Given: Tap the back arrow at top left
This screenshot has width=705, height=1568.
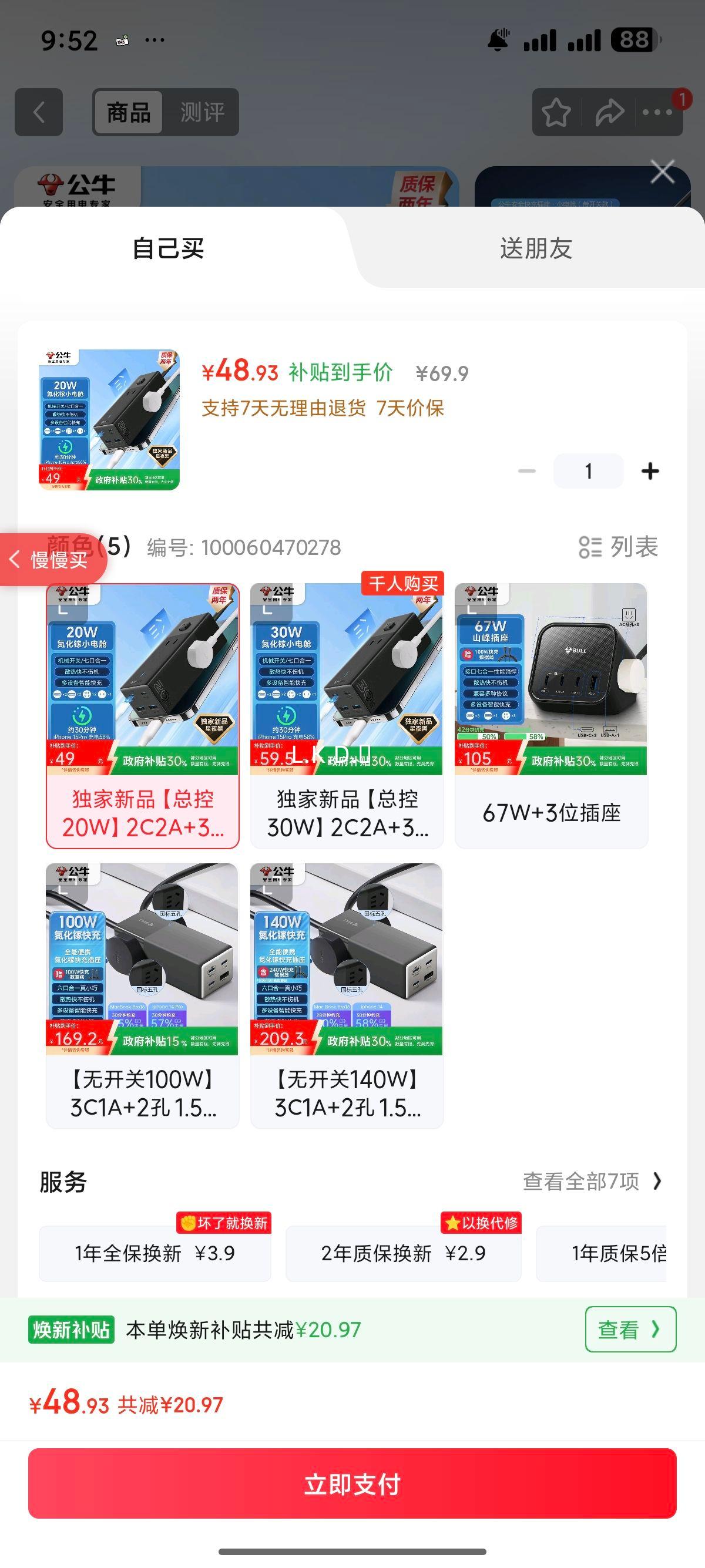Looking at the screenshot, I should [x=38, y=113].
